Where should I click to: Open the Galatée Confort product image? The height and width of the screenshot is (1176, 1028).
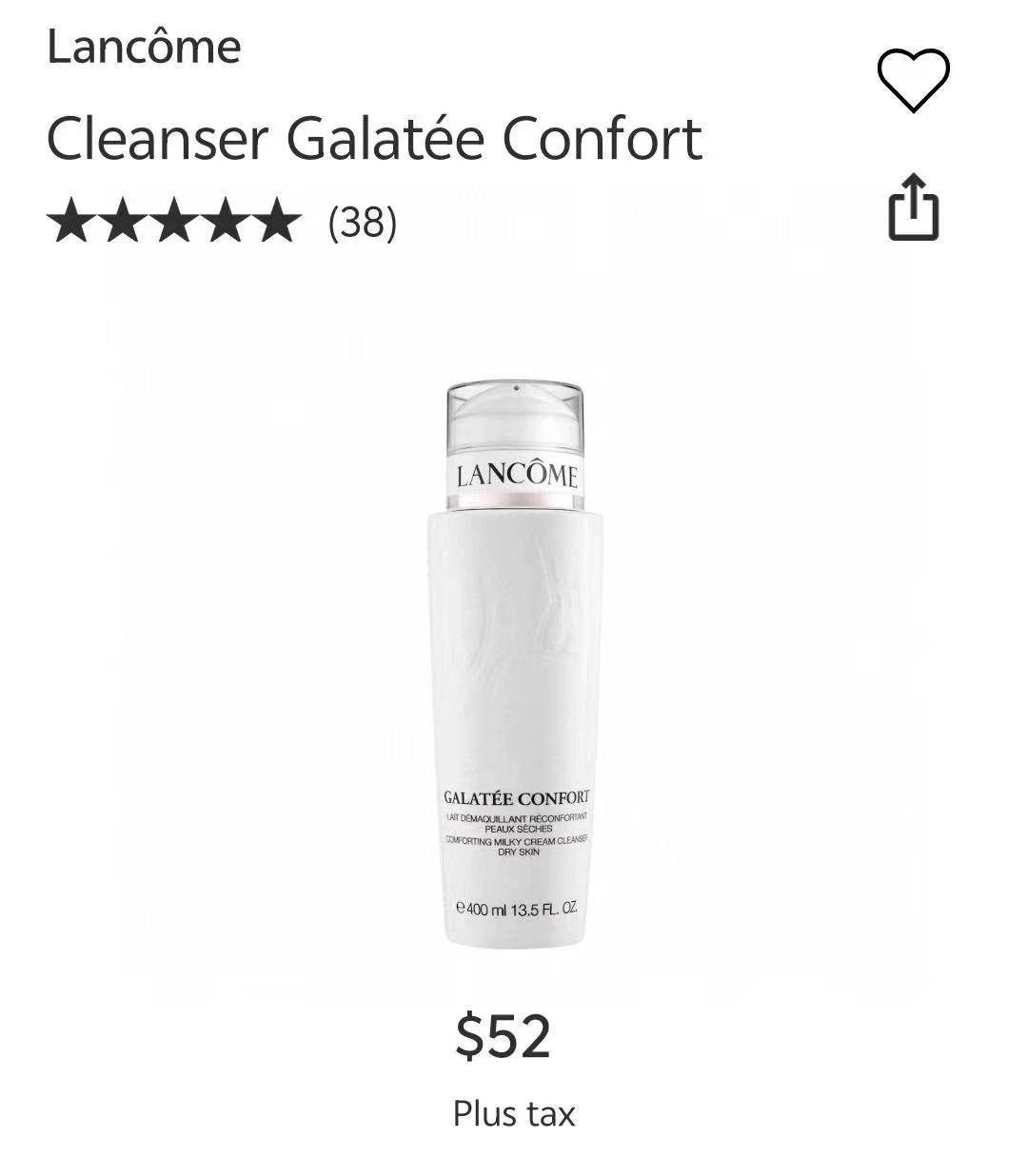click(x=515, y=666)
